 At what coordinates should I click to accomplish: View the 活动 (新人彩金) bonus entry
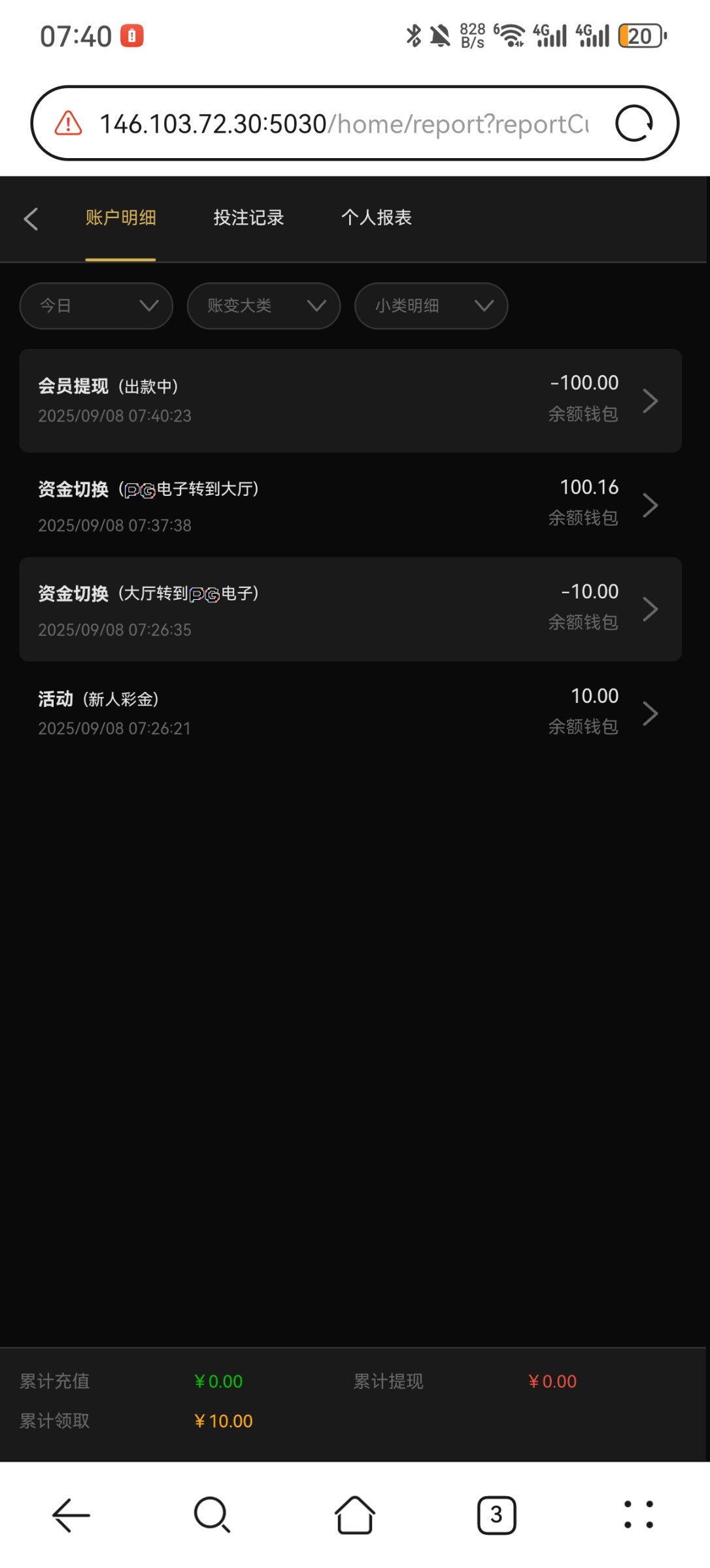350,713
